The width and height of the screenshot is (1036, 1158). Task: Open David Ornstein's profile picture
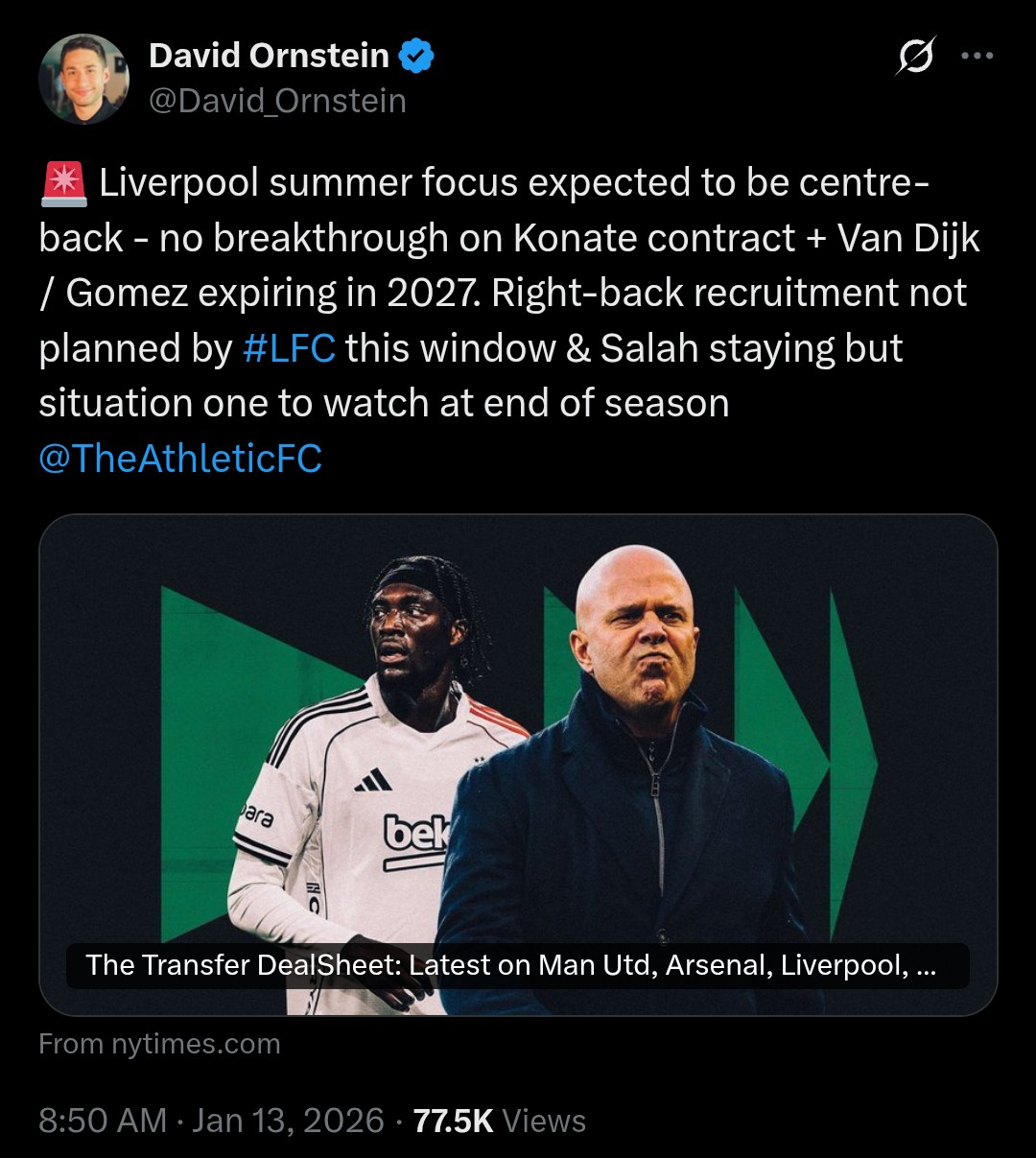tap(83, 79)
